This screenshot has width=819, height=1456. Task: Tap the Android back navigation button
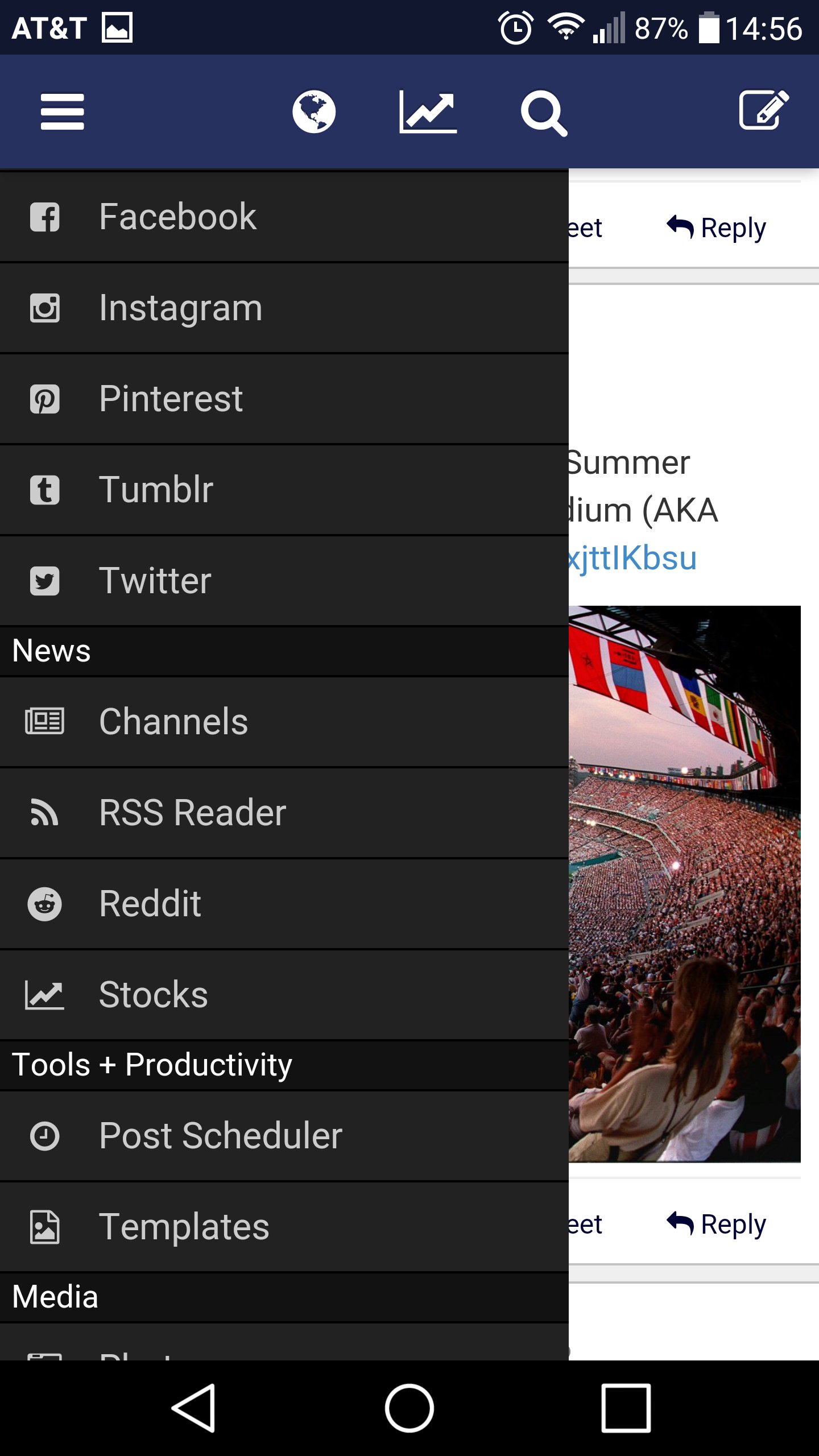coord(196,1405)
